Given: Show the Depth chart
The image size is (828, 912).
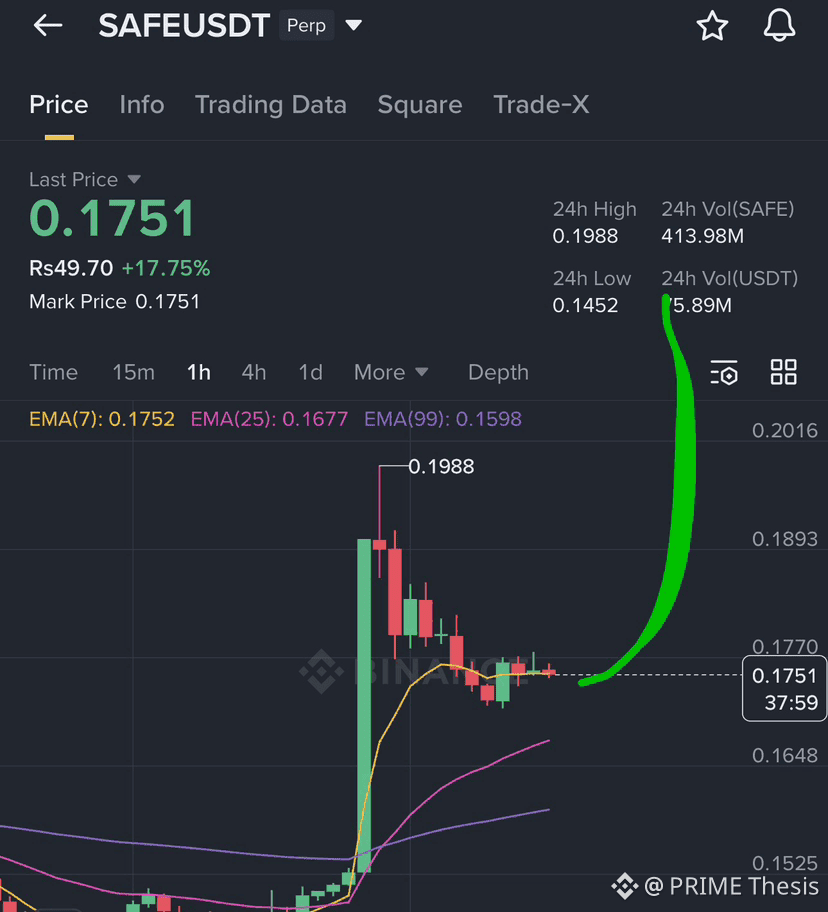Looking at the screenshot, I should coord(498,373).
